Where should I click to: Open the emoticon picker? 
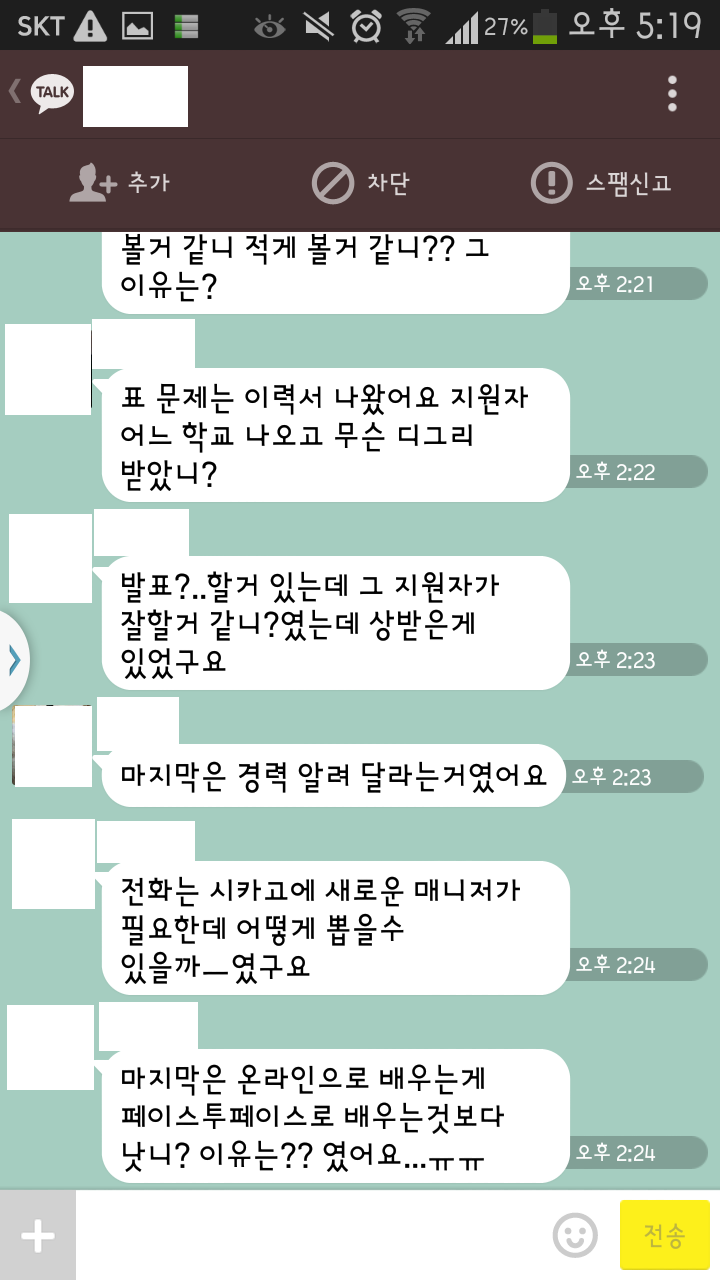(575, 1236)
